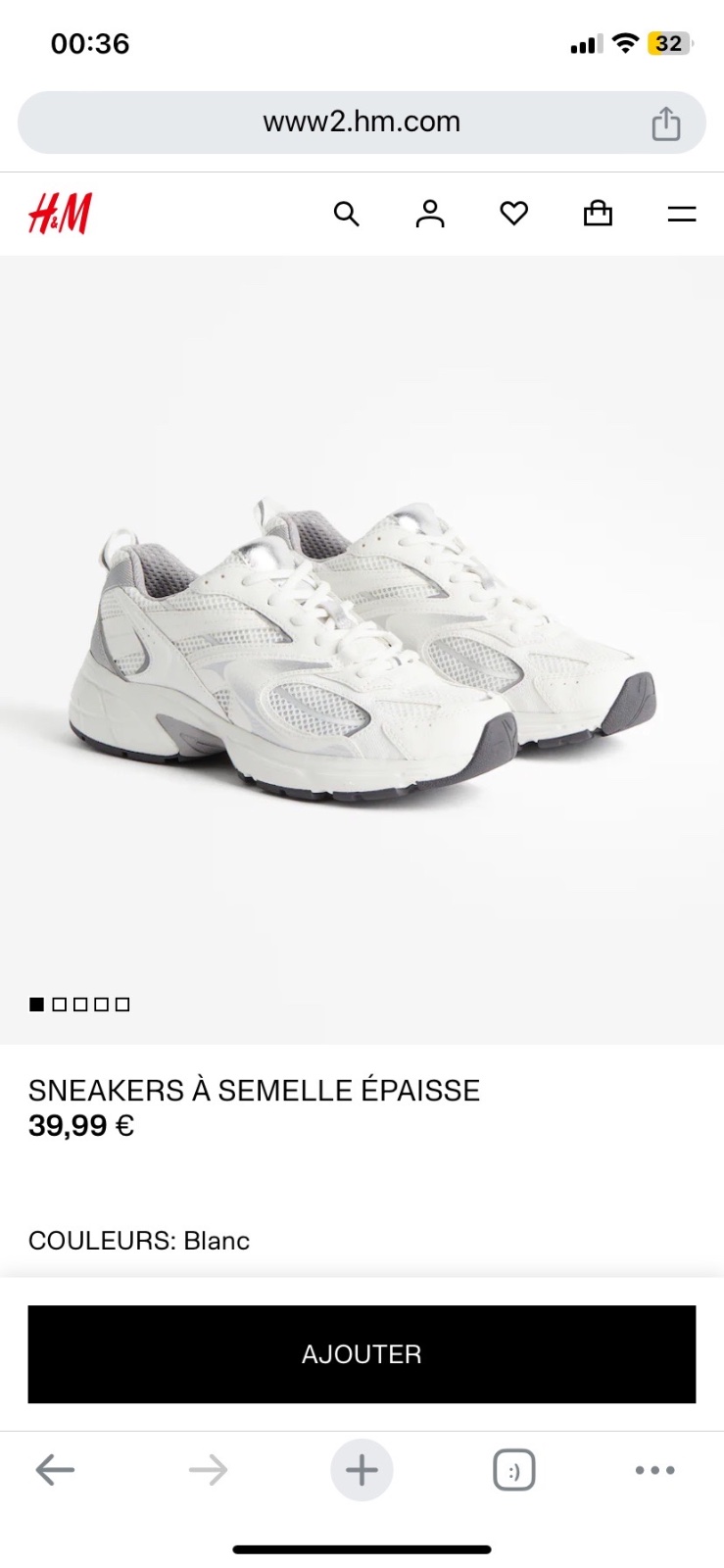Tap the AJOUTER button
The height and width of the screenshot is (1568, 724).
click(x=362, y=1354)
